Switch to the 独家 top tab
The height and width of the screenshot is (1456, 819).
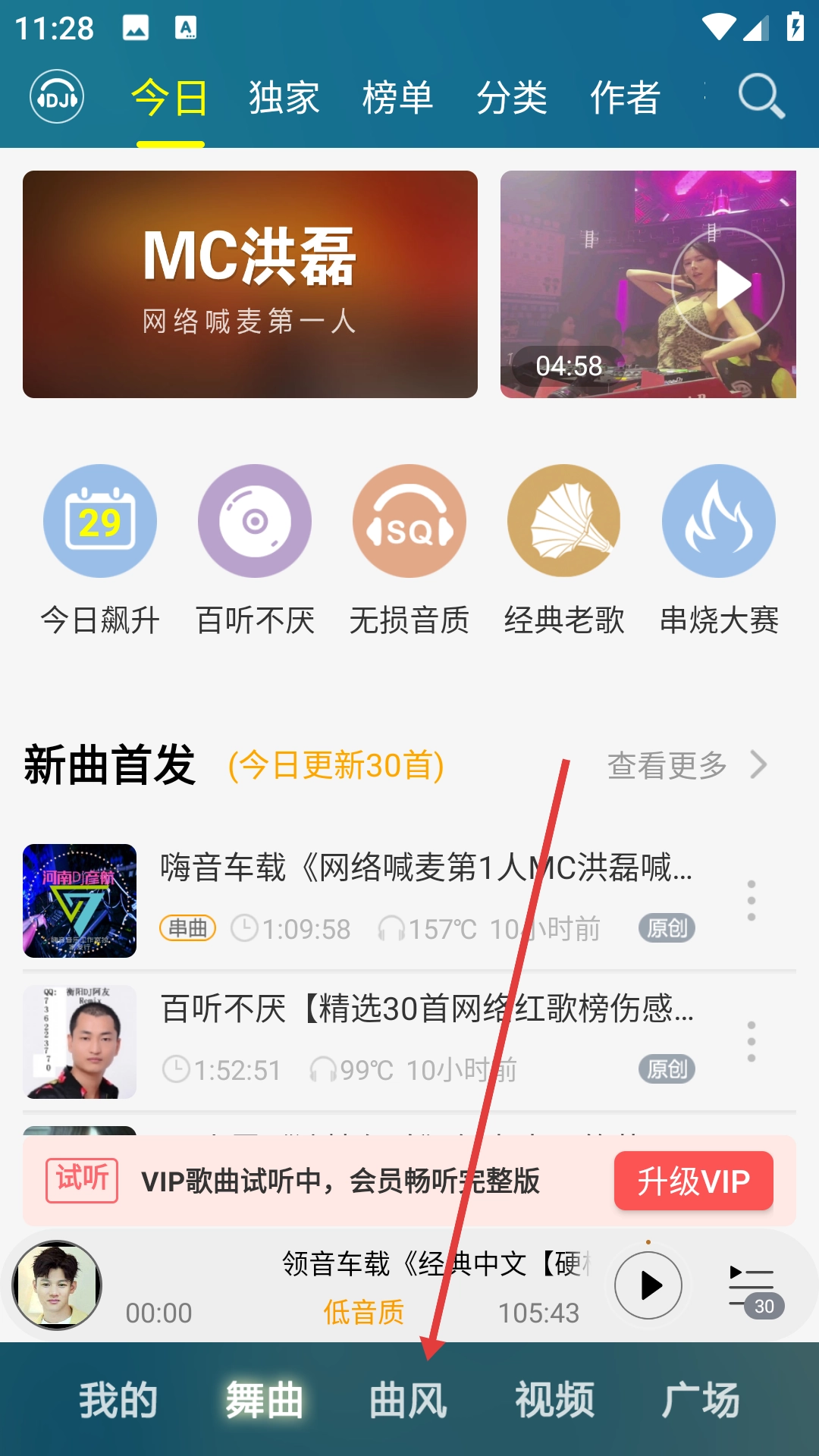(x=284, y=98)
